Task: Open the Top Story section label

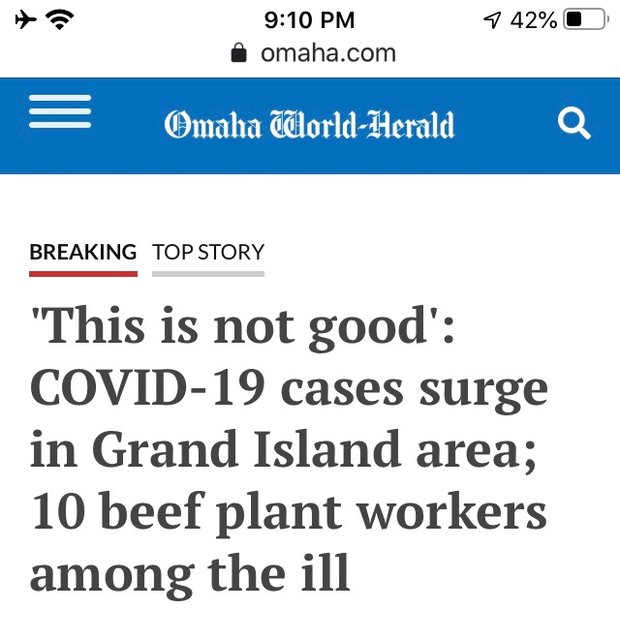Action: 208,252
